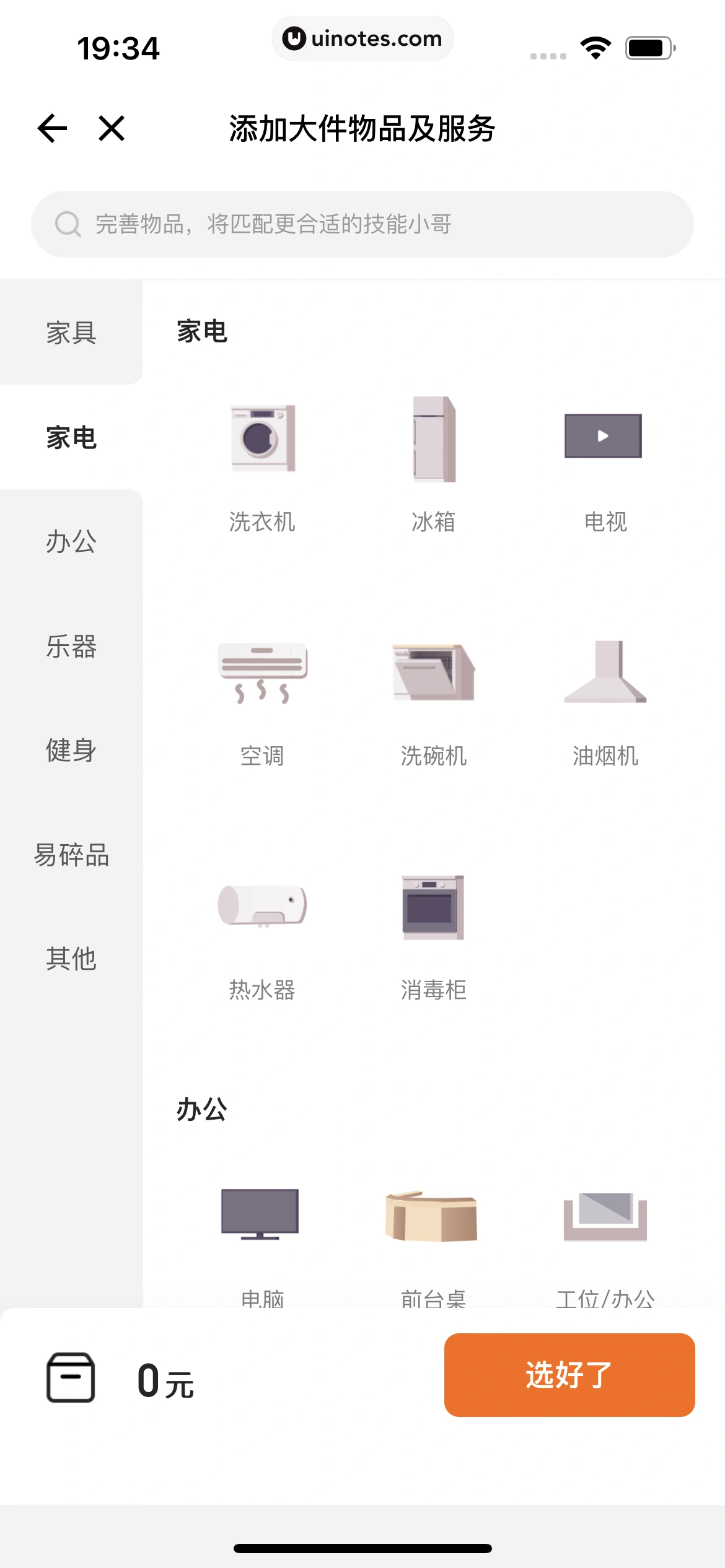Go back with the left arrow
The height and width of the screenshot is (1568, 725).
point(52,128)
